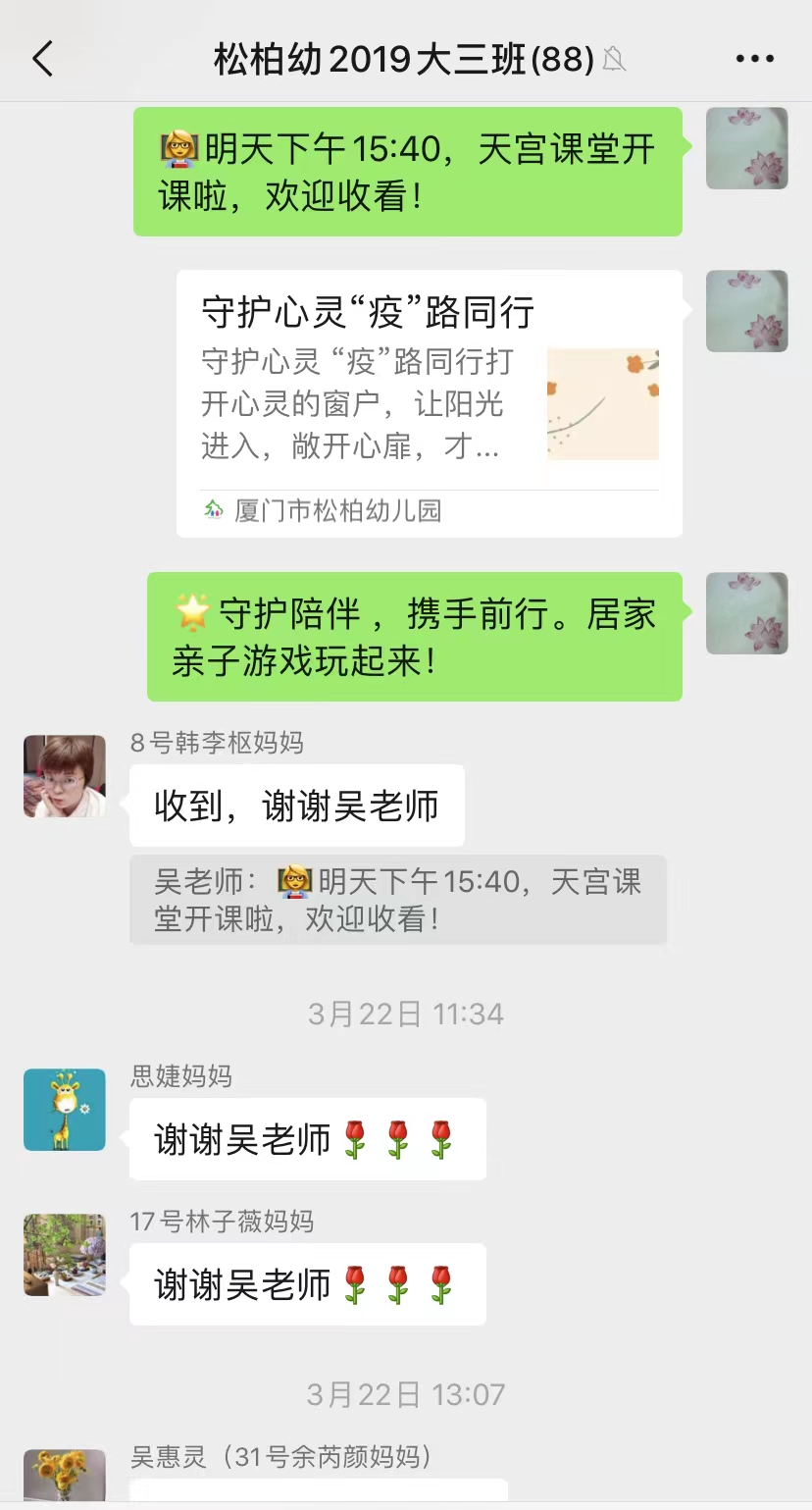812x1510 pixels.
Task: Go back from the group chat
Action: click(x=42, y=59)
